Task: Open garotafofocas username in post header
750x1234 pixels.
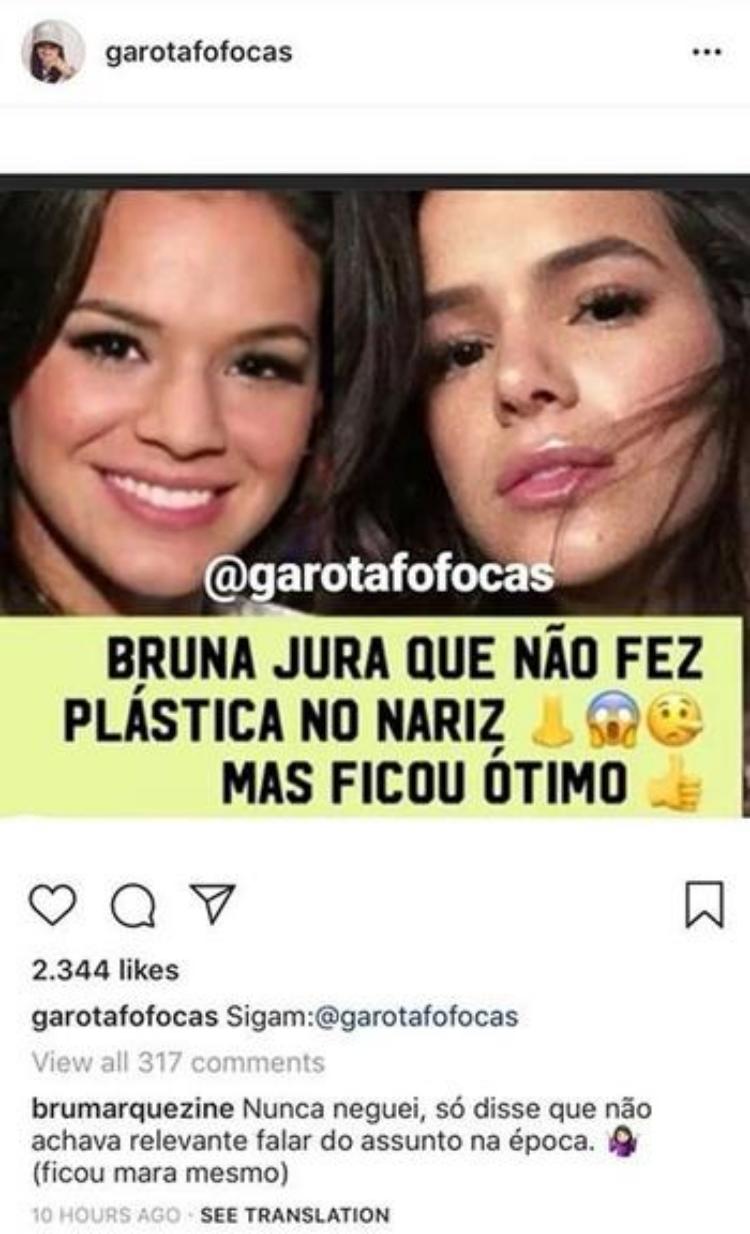Action: pyautogui.click(x=198, y=52)
